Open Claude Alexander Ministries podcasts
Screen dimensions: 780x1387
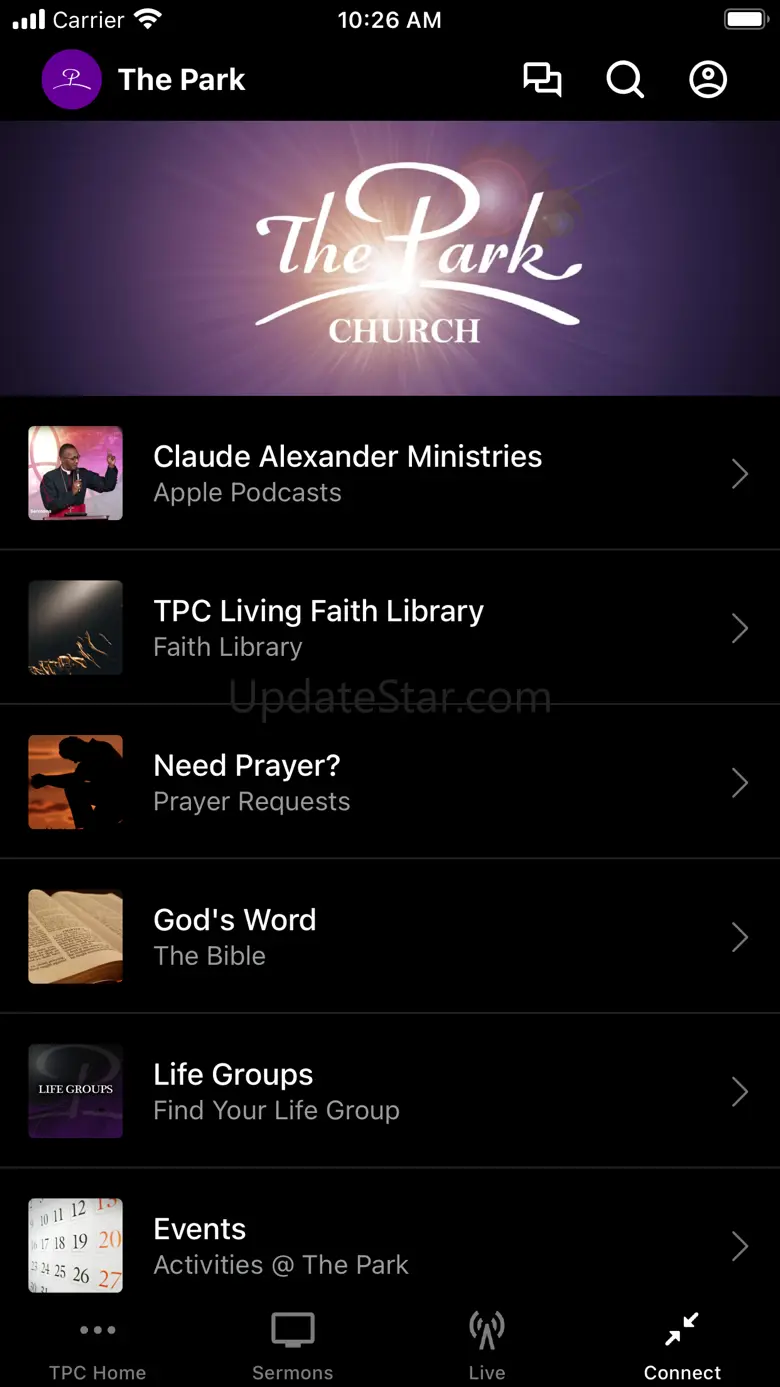(x=390, y=473)
